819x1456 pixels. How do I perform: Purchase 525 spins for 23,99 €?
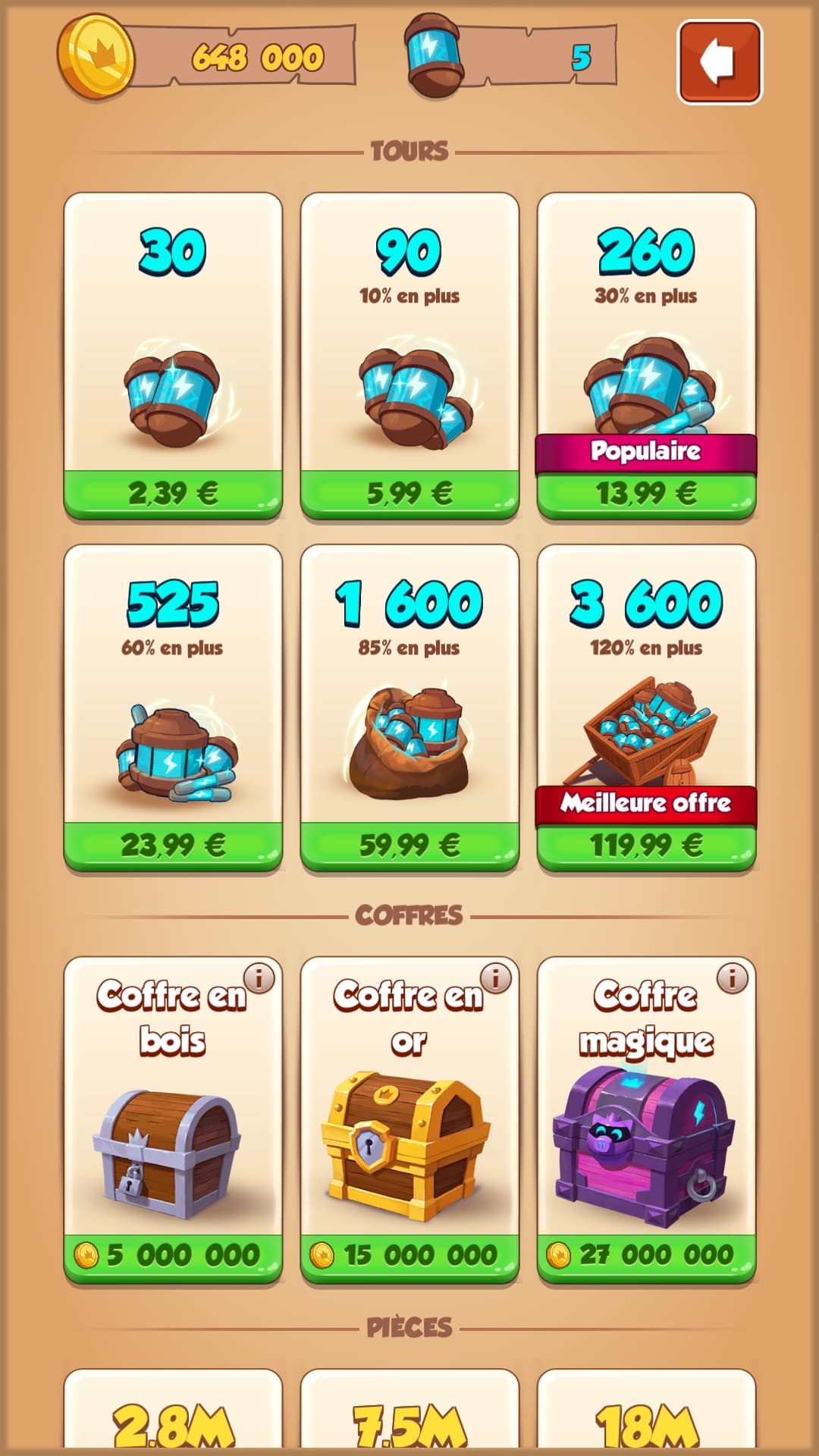173,844
